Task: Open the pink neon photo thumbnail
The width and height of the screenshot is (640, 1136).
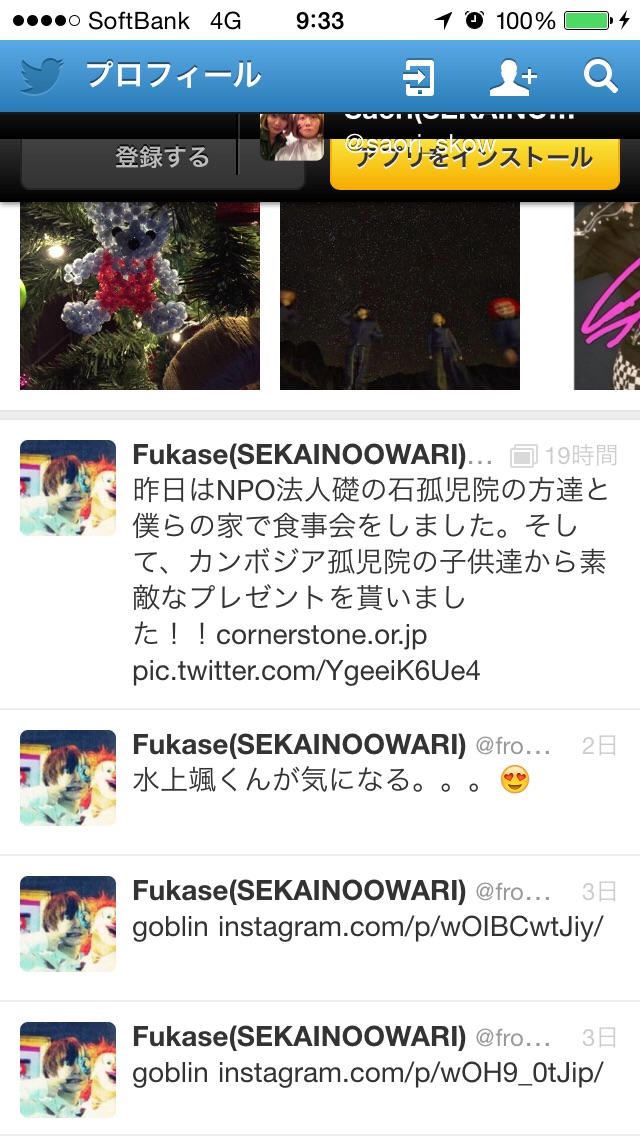Action: click(x=607, y=295)
